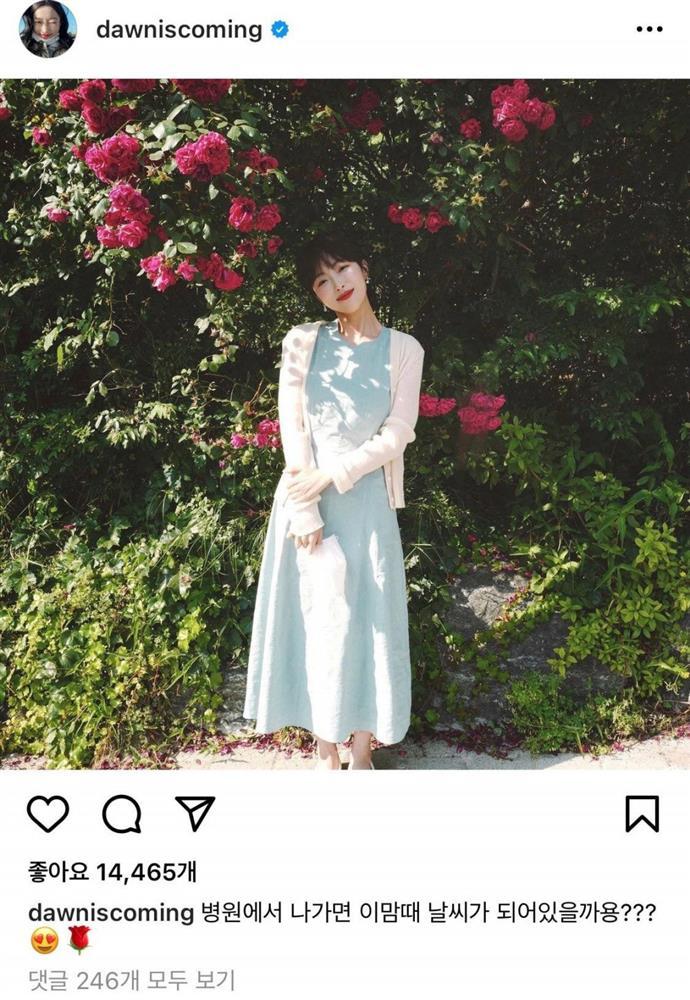
Task: Open the comment bubble icon
Action: coord(121,814)
